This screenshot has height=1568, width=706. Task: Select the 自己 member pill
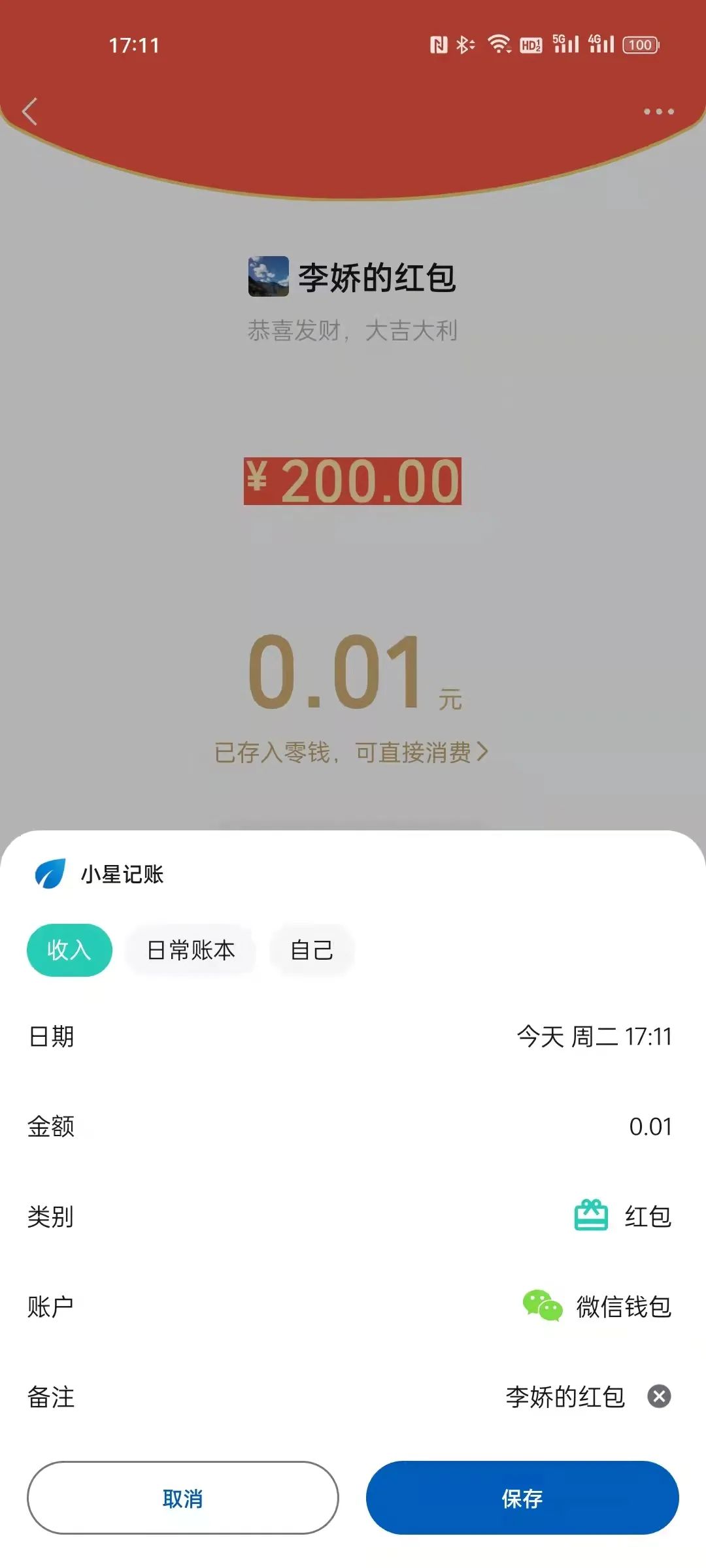(x=312, y=951)
